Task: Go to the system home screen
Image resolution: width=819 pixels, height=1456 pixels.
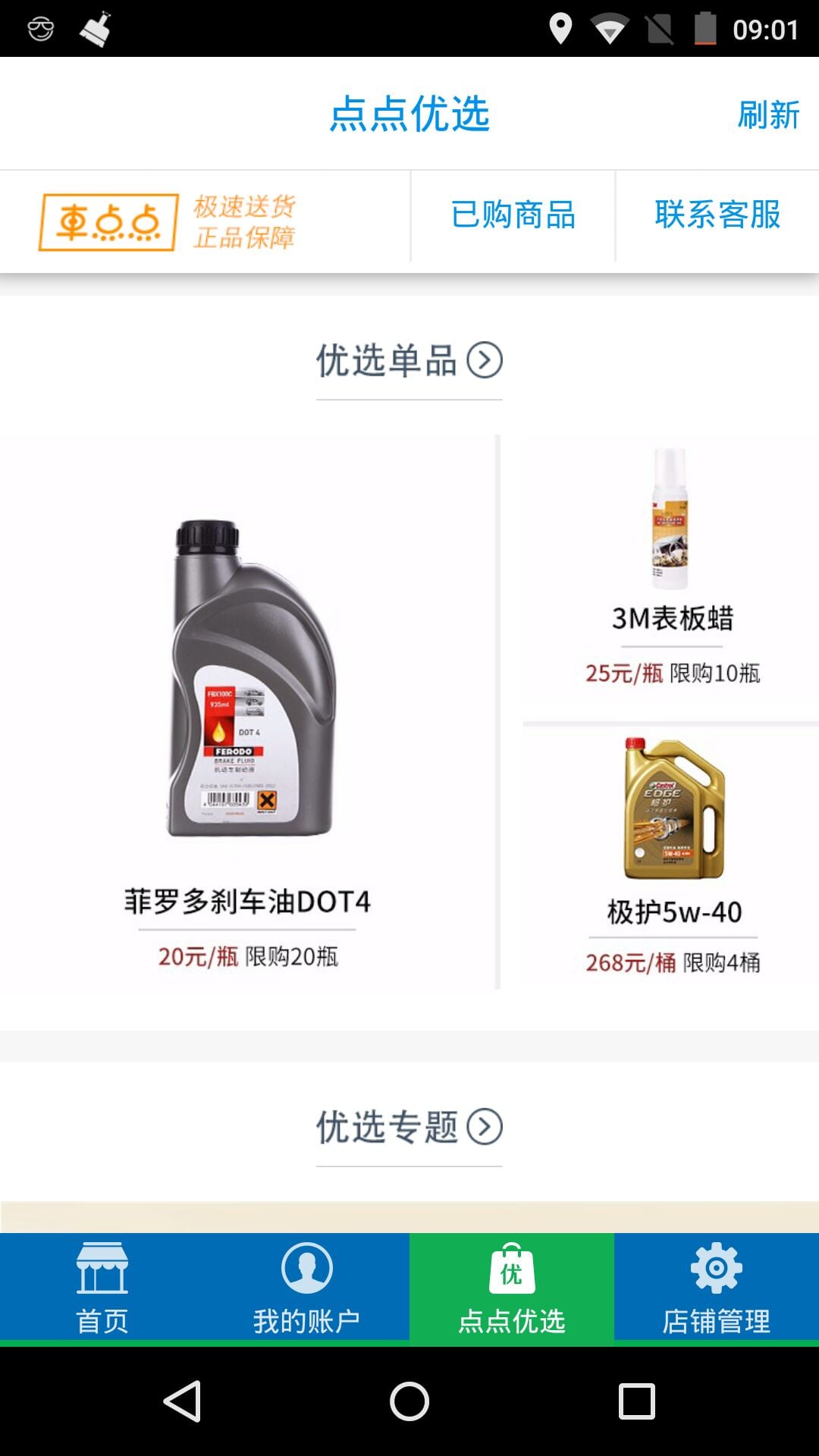Action: click(409, 1401)
